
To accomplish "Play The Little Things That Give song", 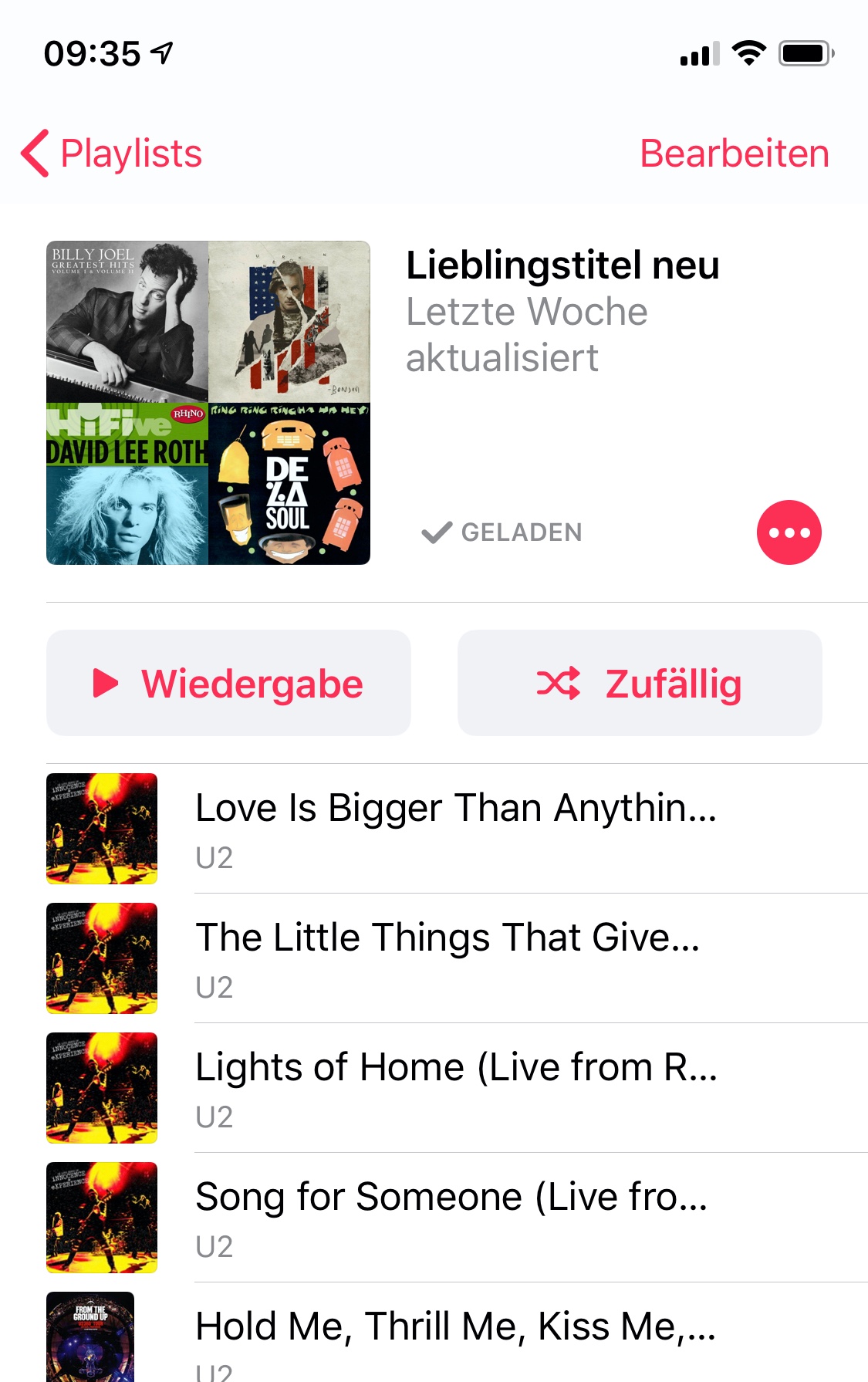I will point(455,958).
